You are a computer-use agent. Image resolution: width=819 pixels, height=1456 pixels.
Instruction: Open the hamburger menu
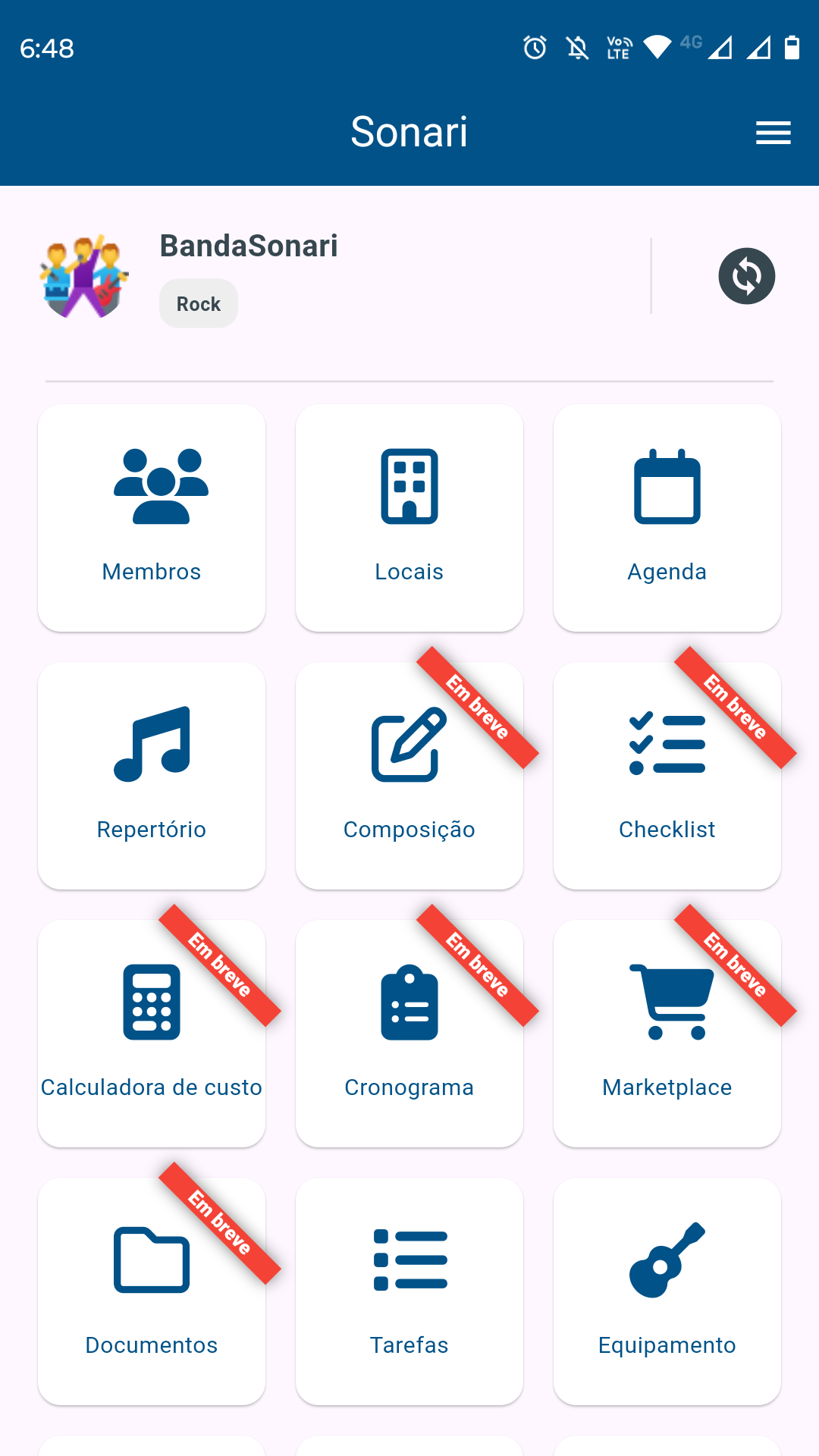pyautogui.click(x=773, y=133)
